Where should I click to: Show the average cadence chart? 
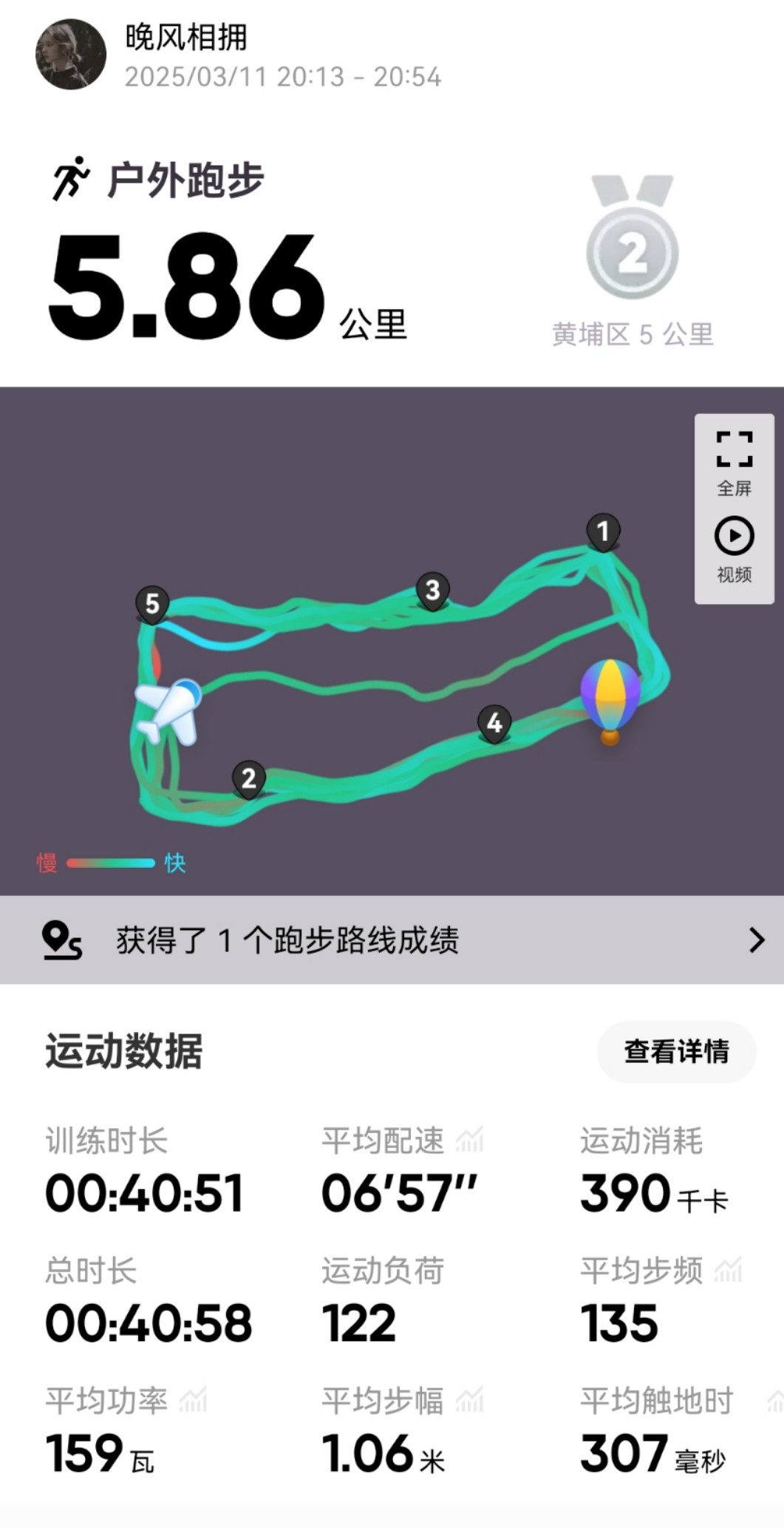728,1270
